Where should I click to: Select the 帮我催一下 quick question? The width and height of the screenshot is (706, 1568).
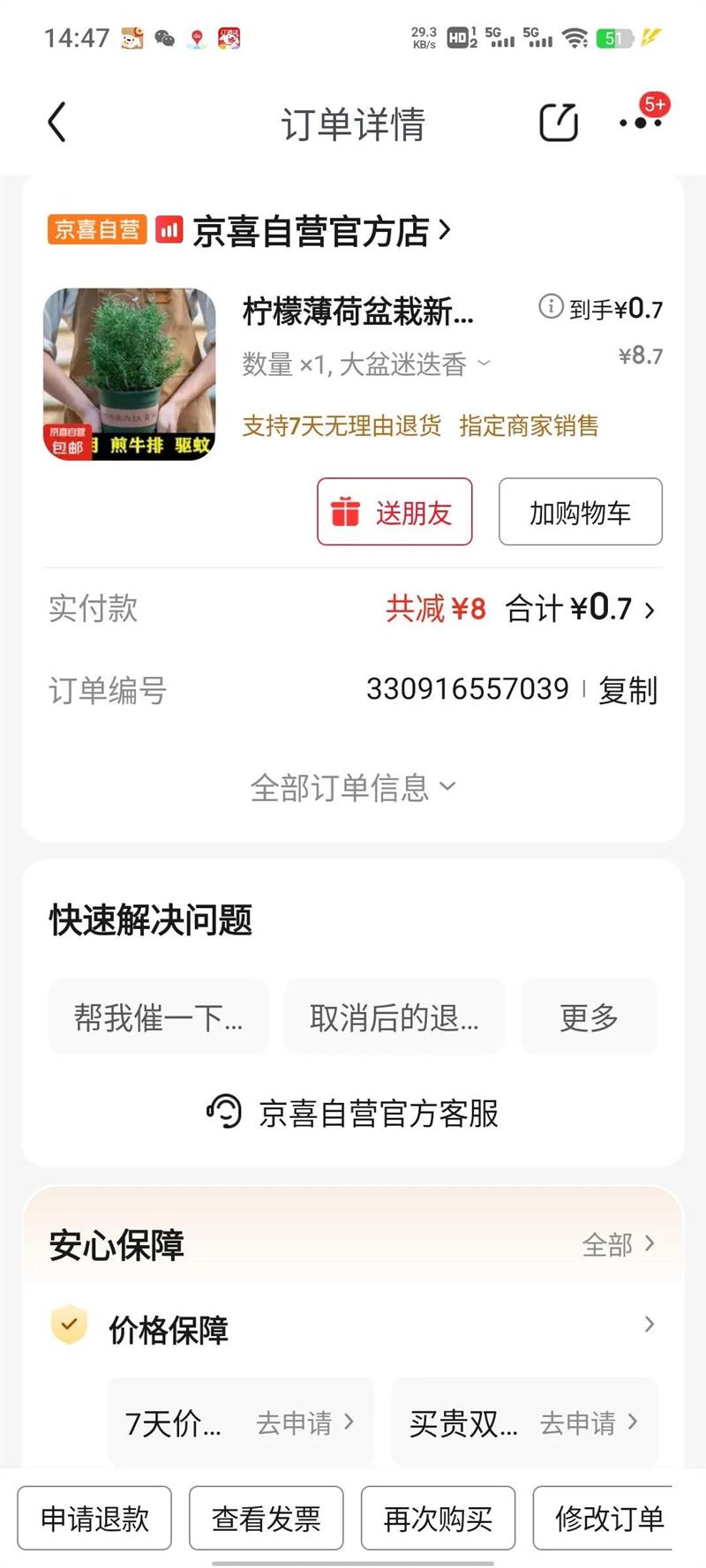pos(158,1017)
